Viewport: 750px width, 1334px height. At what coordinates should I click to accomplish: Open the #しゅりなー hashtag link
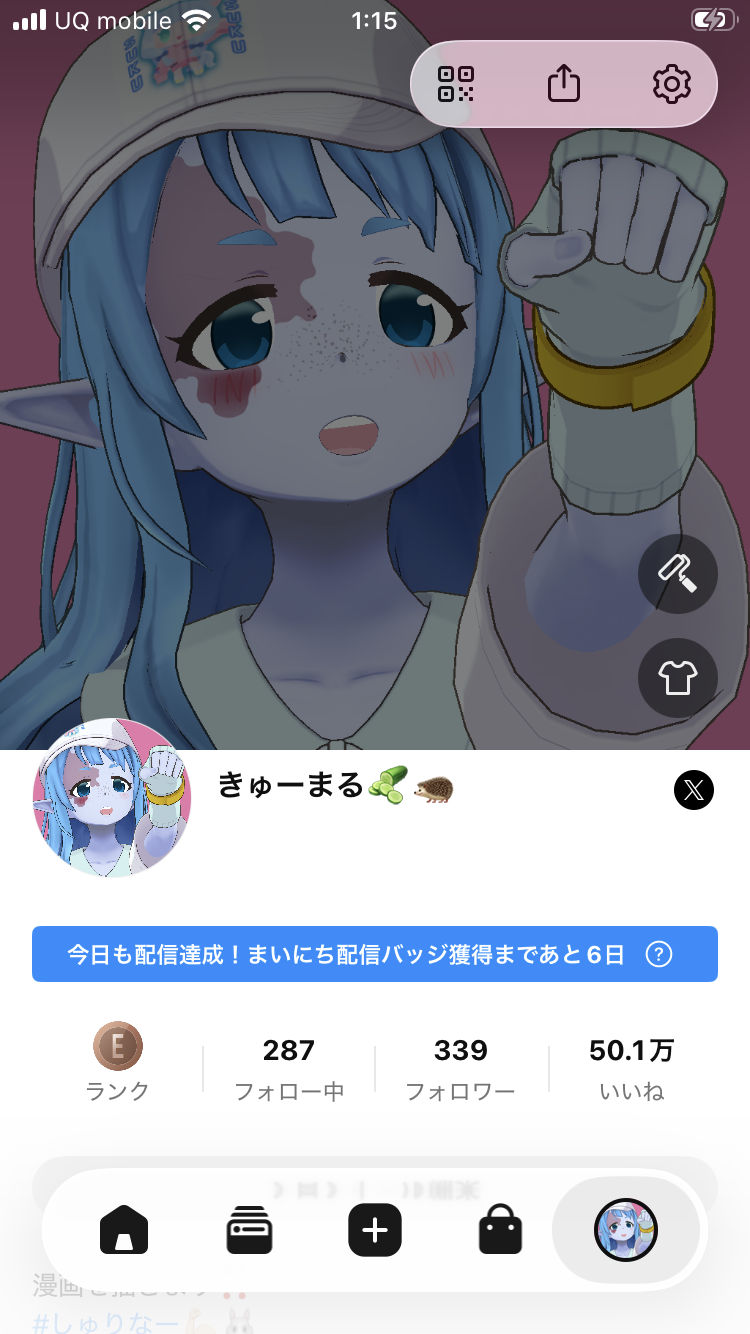coord(102,1323)
